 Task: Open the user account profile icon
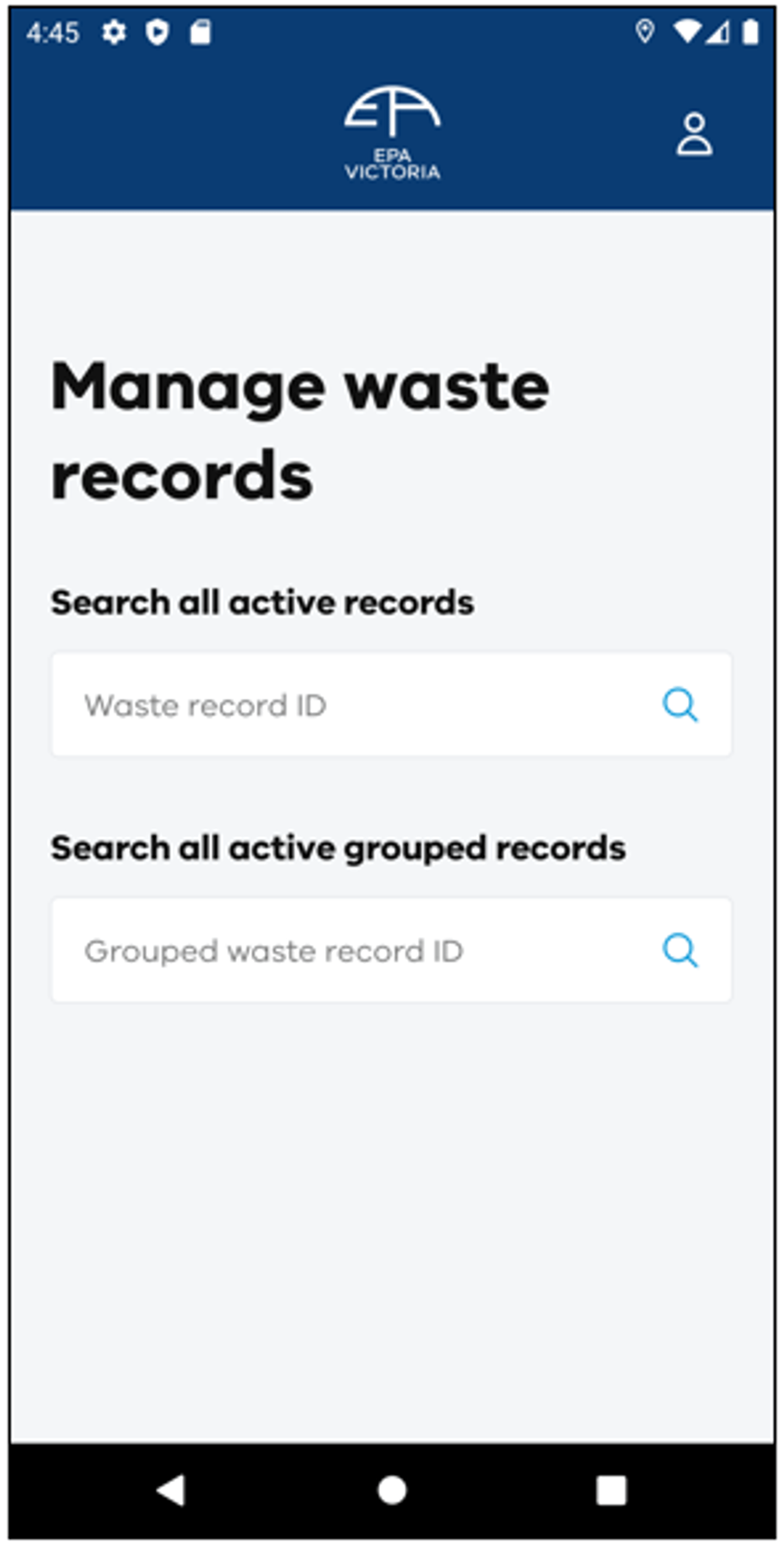click(x=695, y=132)
